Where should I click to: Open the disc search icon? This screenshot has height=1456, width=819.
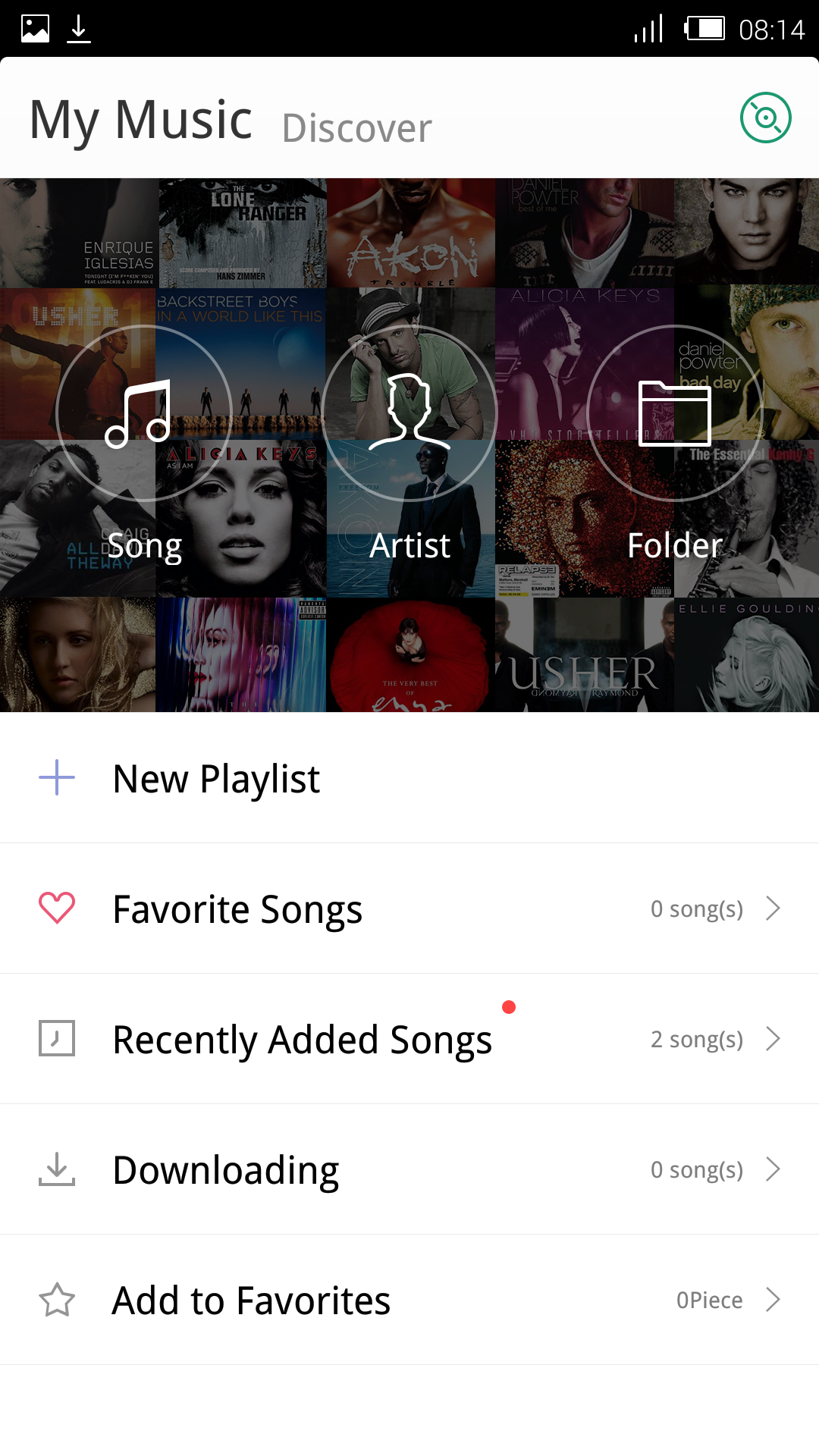765,118
